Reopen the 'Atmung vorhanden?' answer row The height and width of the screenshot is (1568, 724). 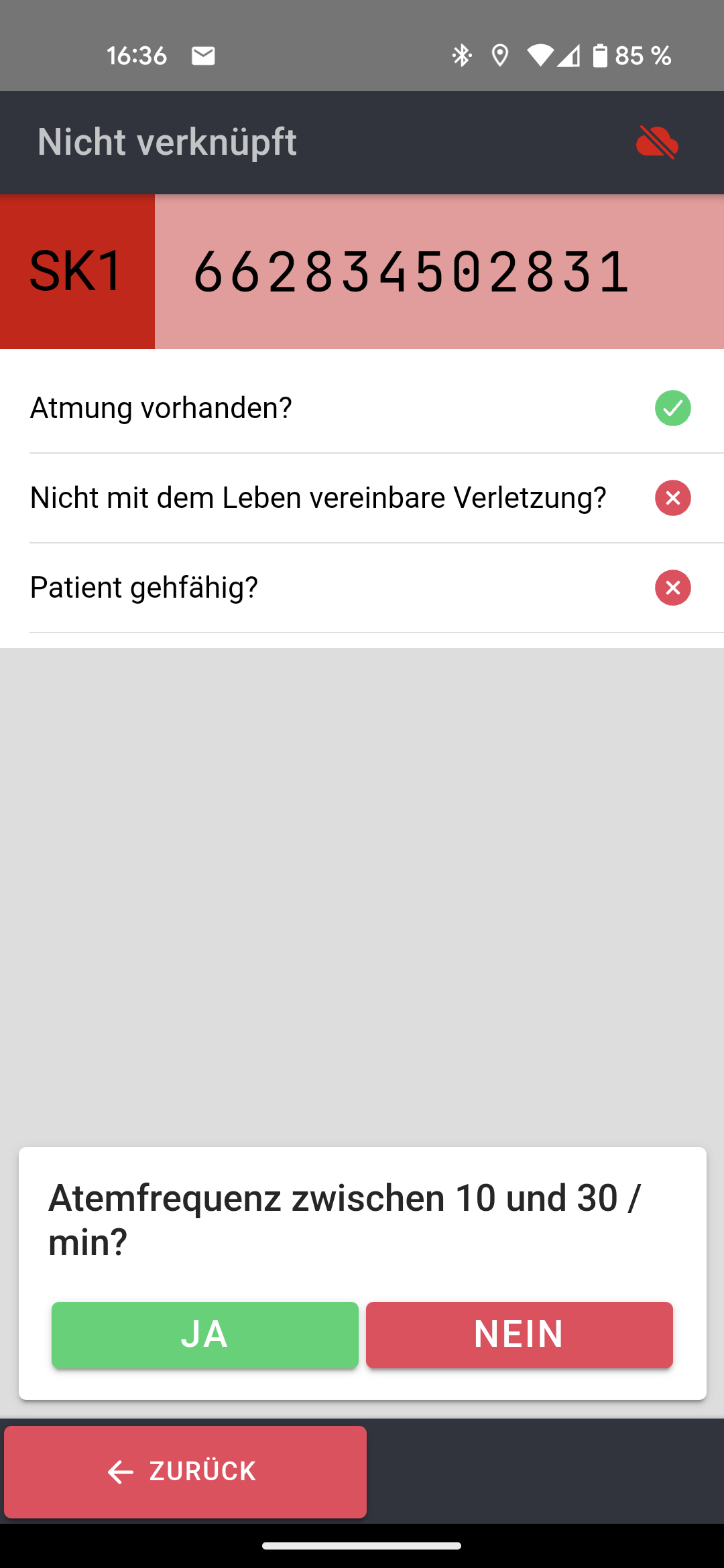pyautogui.click(x=362, y=408)
